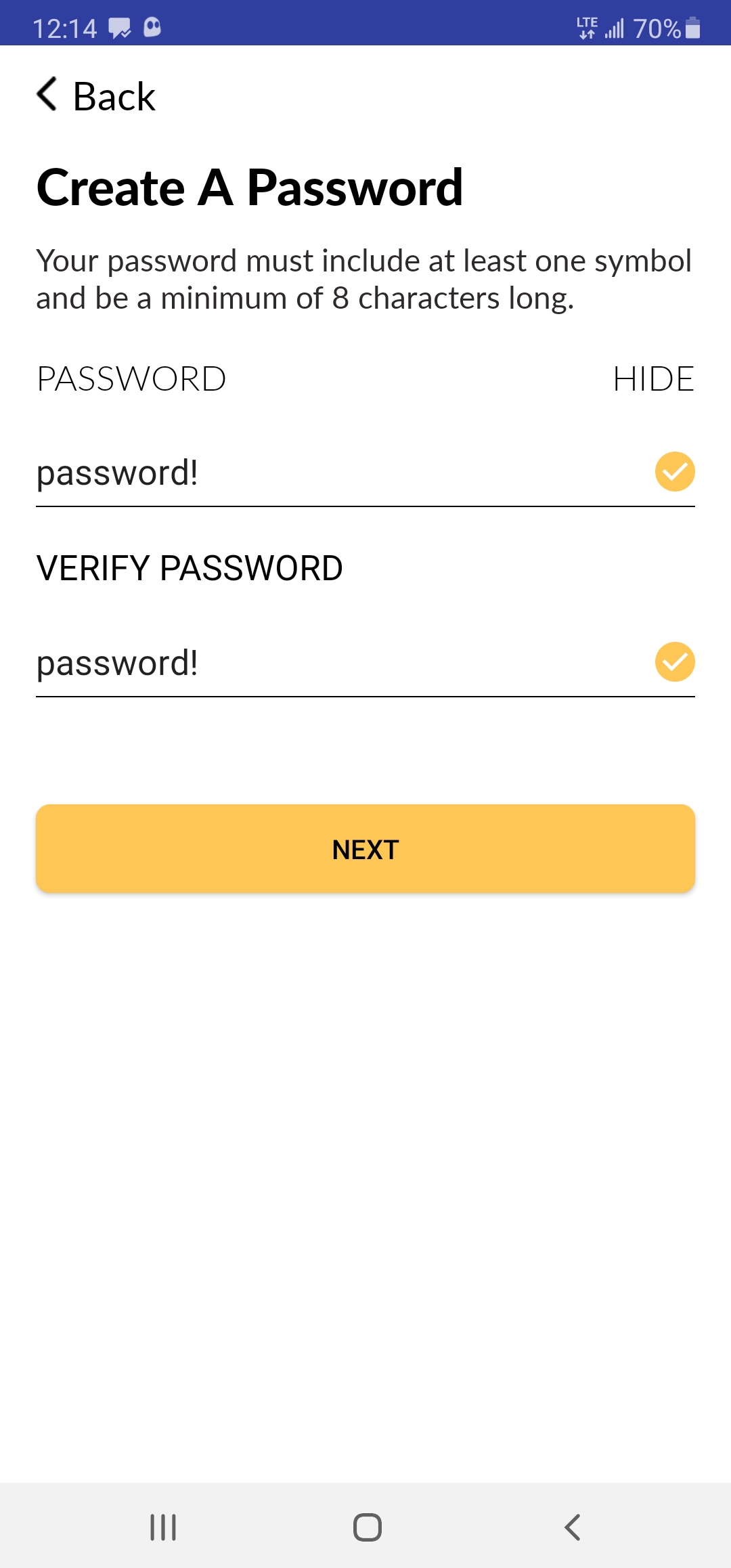Hide the password characters

653,378
